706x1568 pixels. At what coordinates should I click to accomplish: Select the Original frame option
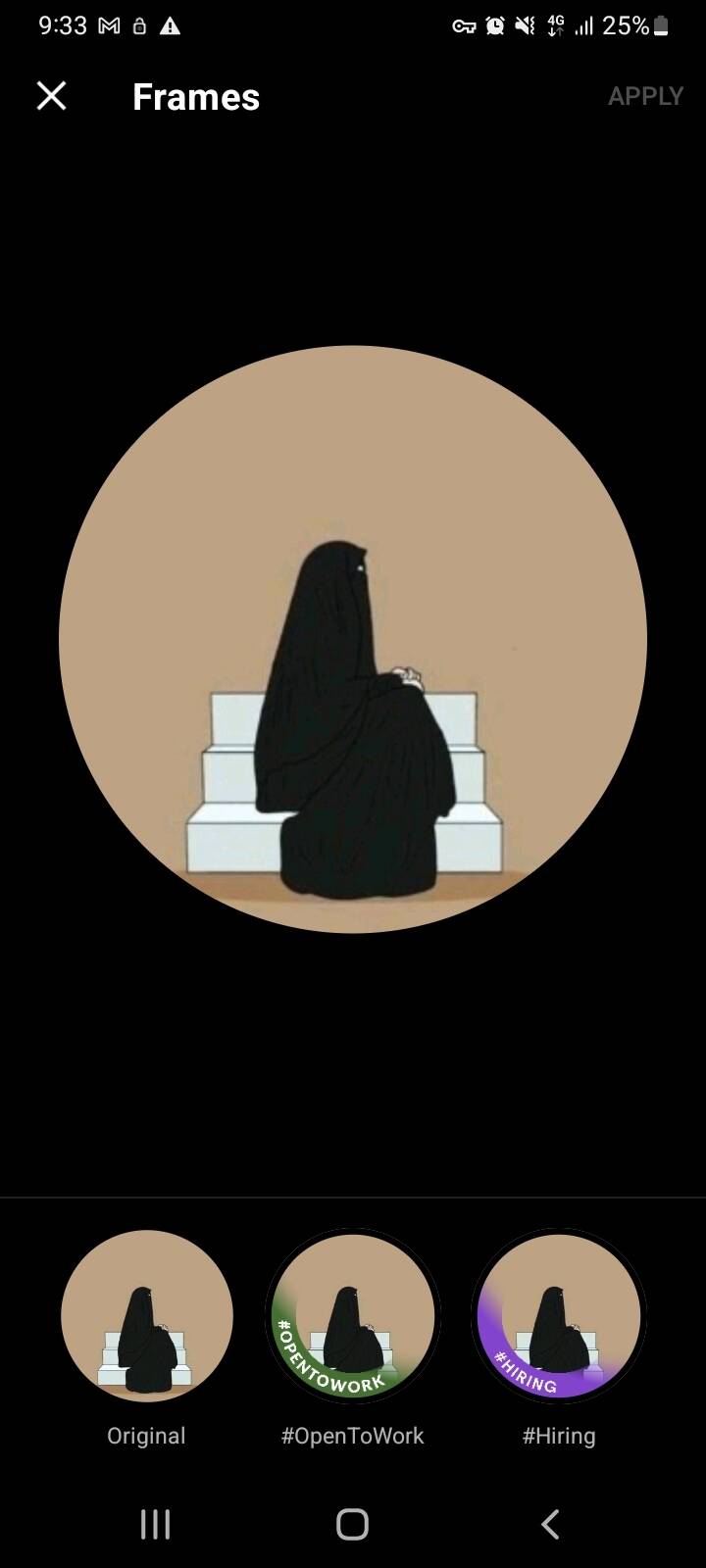coord(147,1315)
